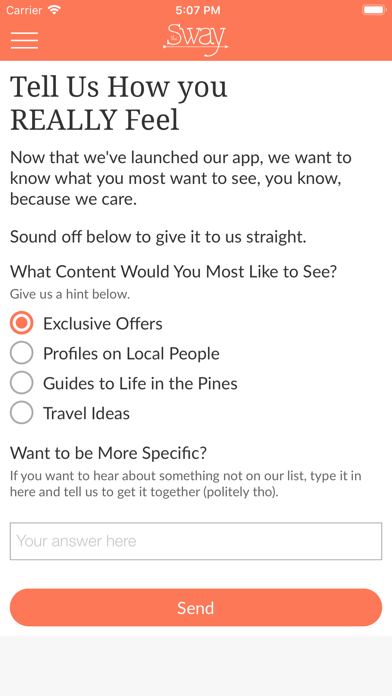Open the hamburger drawer menu

pos(24,40)
